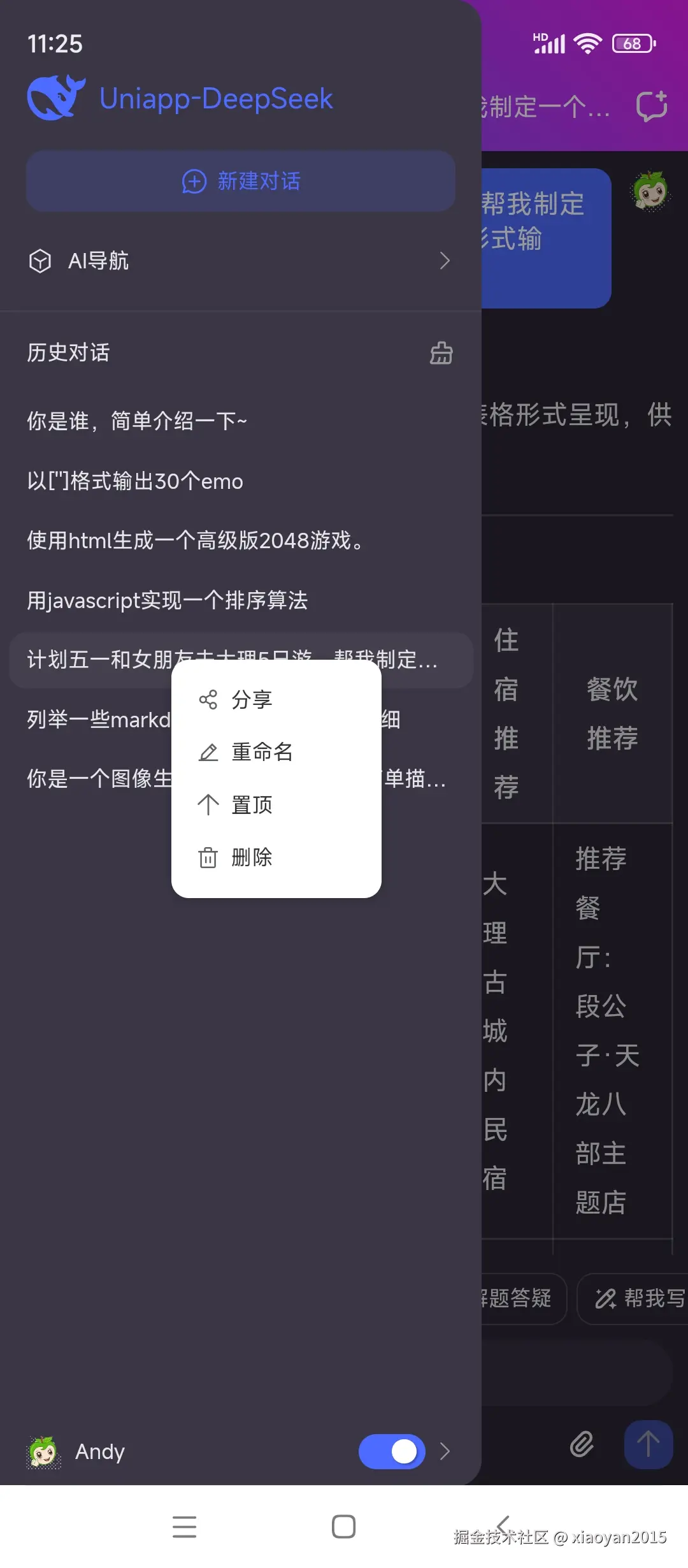Viewport: 688px width, 1568px height.
Task: Choose 重命名 to rename the conversation
Action: point(262,752)
